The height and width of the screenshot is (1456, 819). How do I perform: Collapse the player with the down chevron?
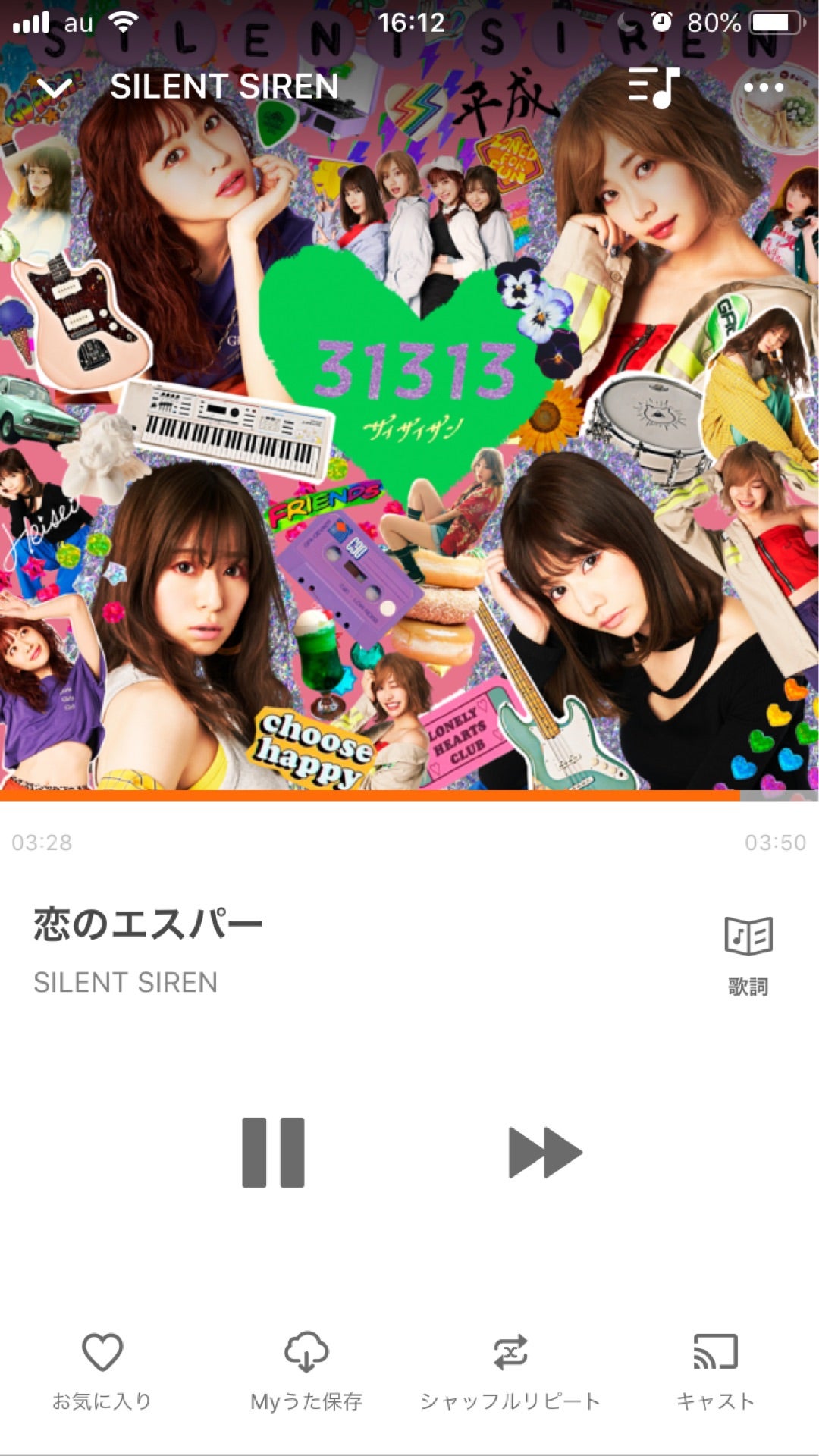(x=55, y=88)
